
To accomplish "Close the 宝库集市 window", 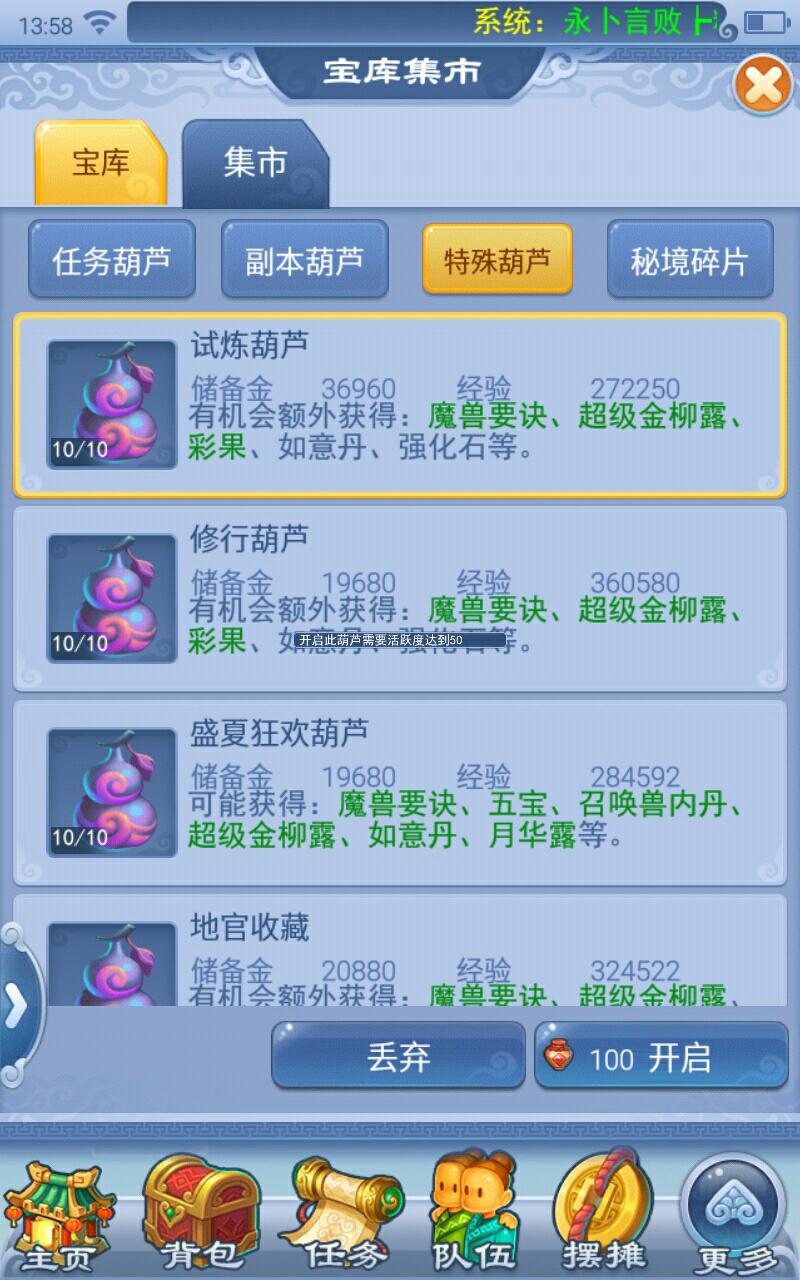I will tap(763, 88).
